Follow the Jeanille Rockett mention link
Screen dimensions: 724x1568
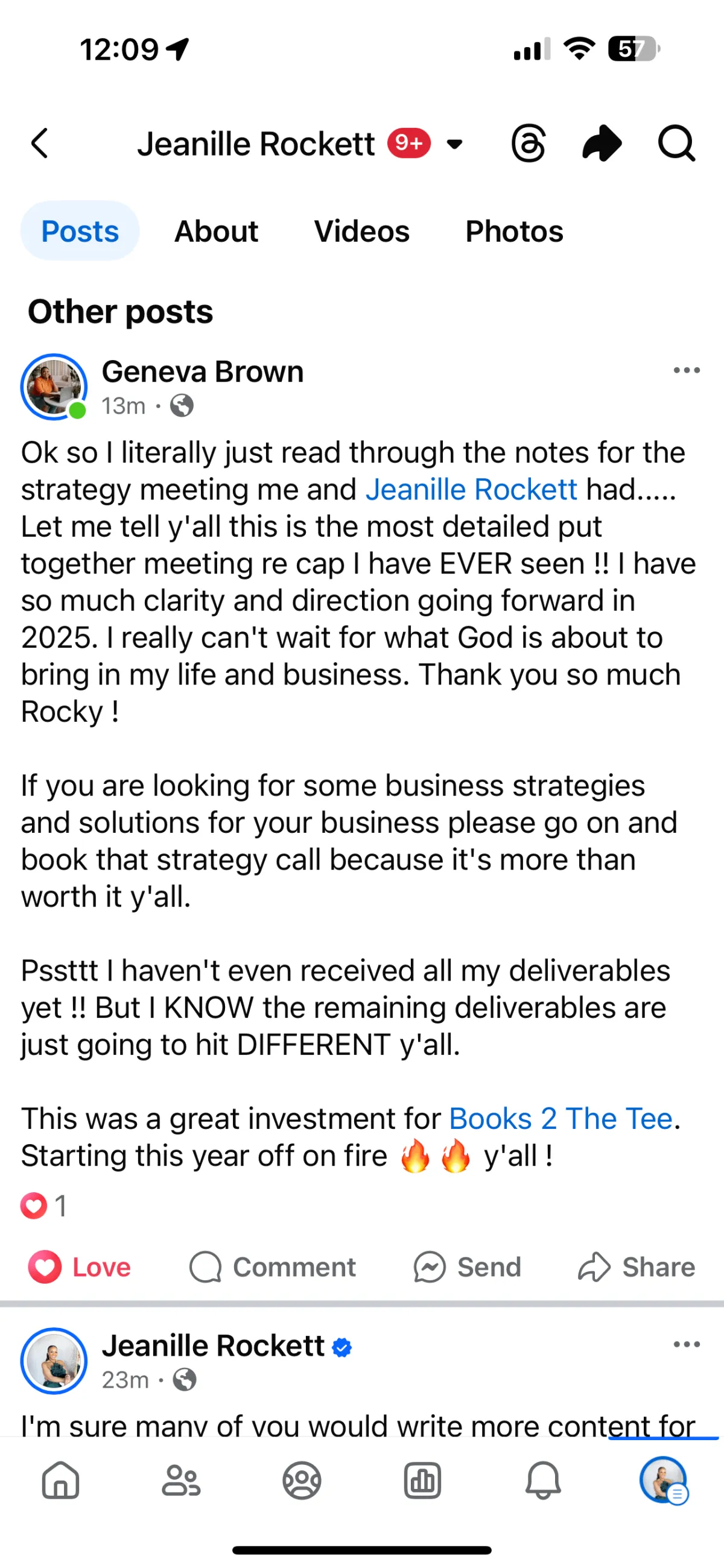pyautogui.click(x=471, y=489)
